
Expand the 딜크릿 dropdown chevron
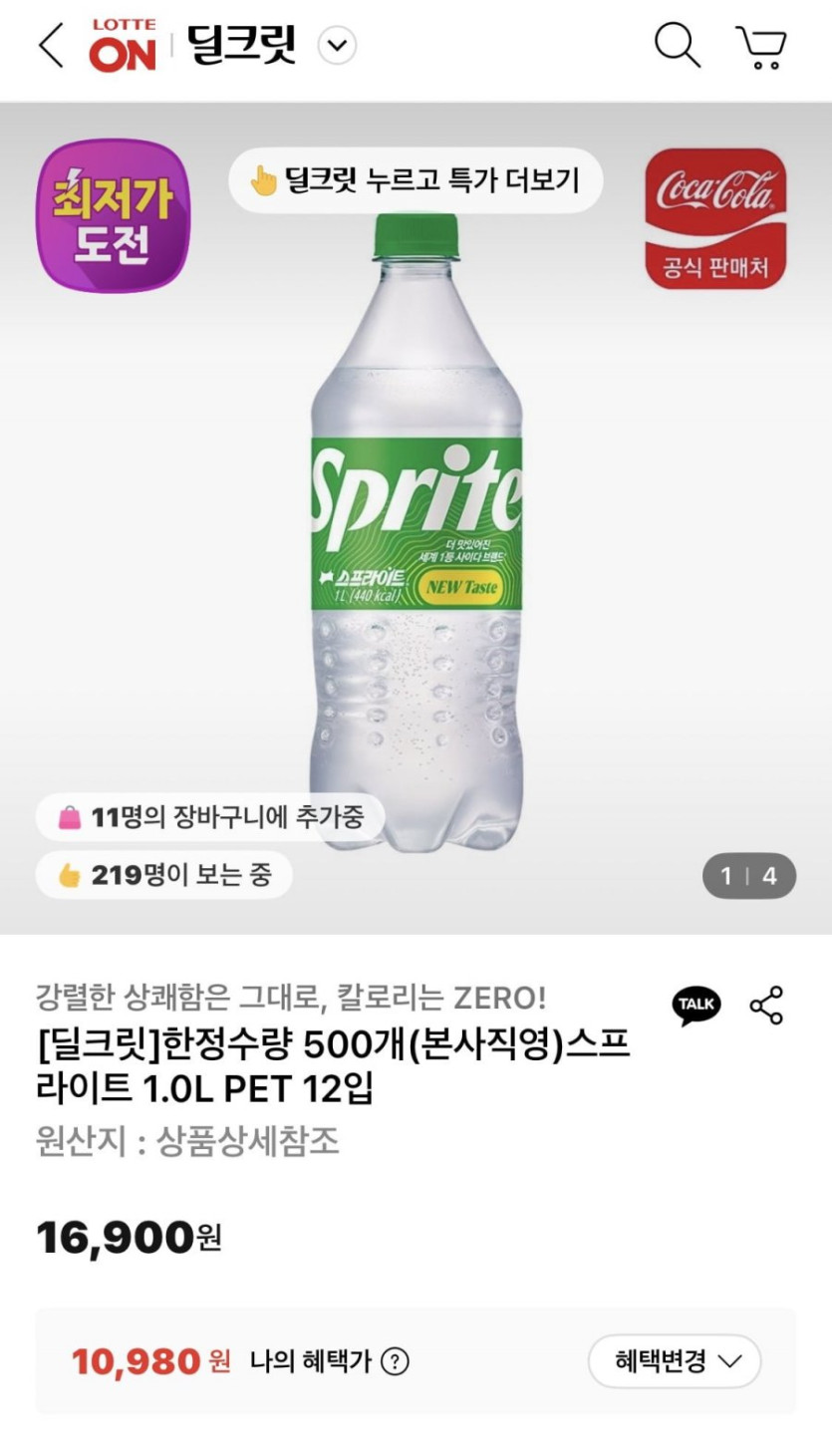[337, 46]
